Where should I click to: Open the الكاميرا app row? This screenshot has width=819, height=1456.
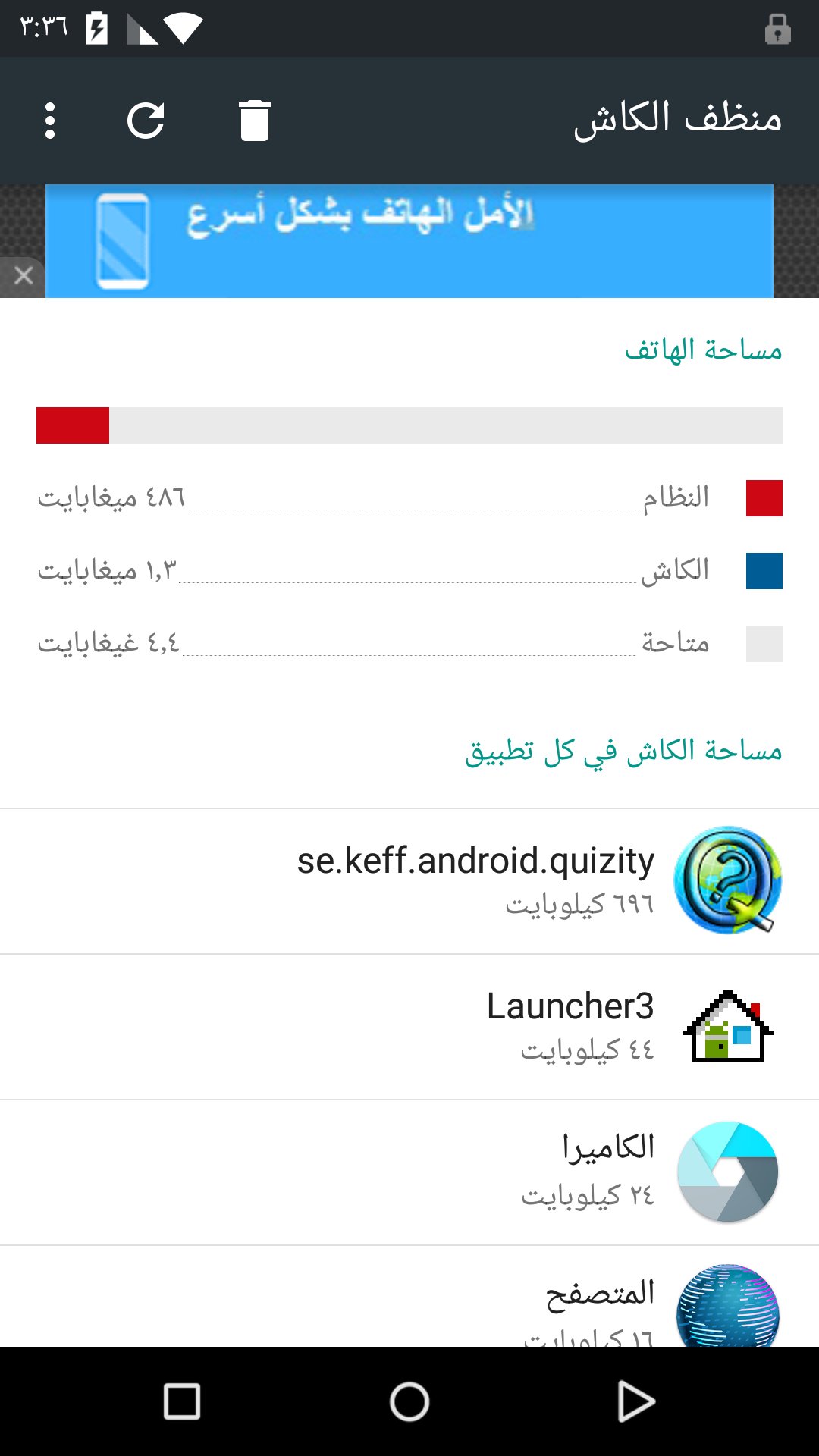click(409, 1172)
